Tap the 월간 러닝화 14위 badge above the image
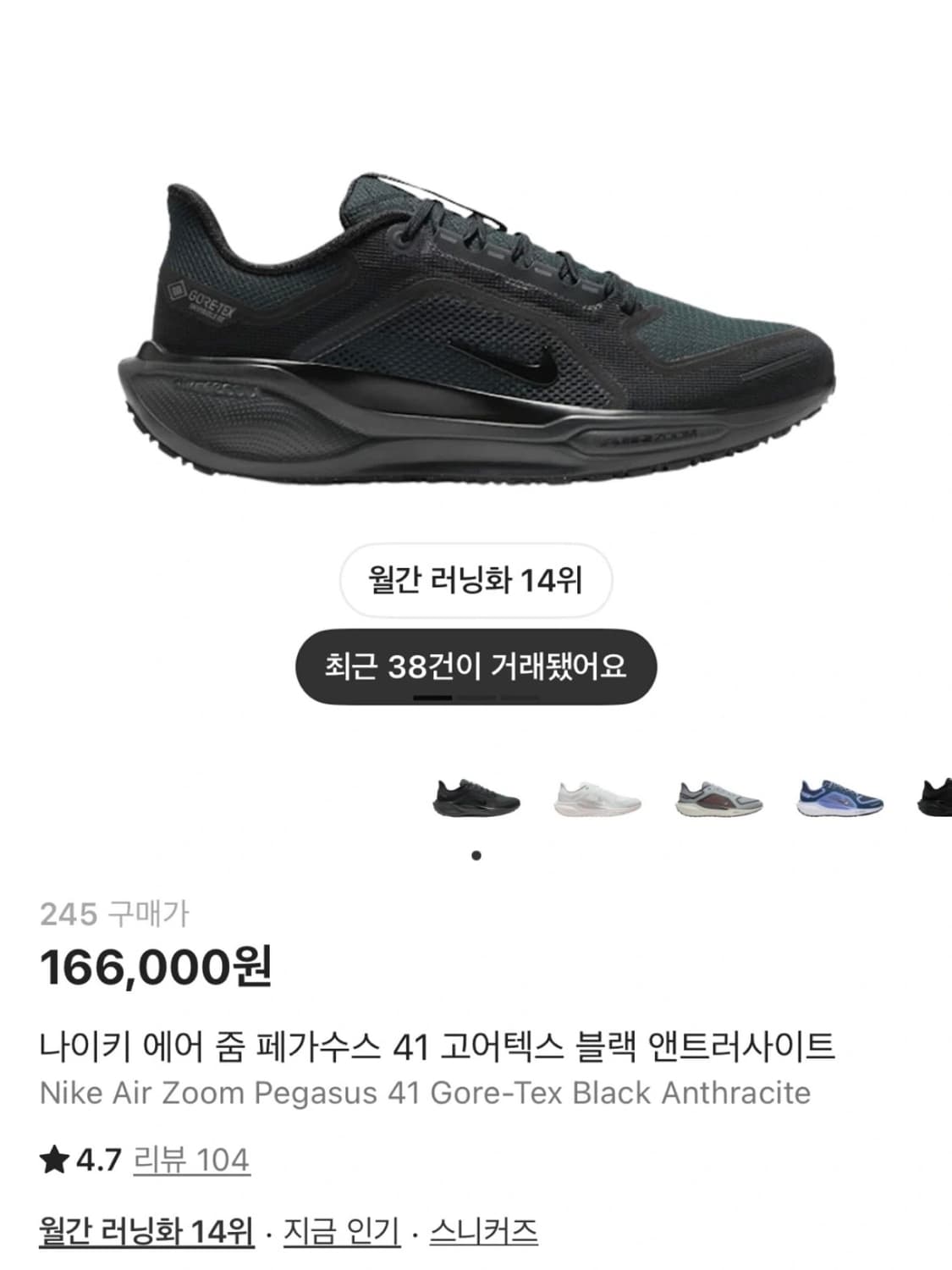The image size is (952, 1270). (476, 581)
